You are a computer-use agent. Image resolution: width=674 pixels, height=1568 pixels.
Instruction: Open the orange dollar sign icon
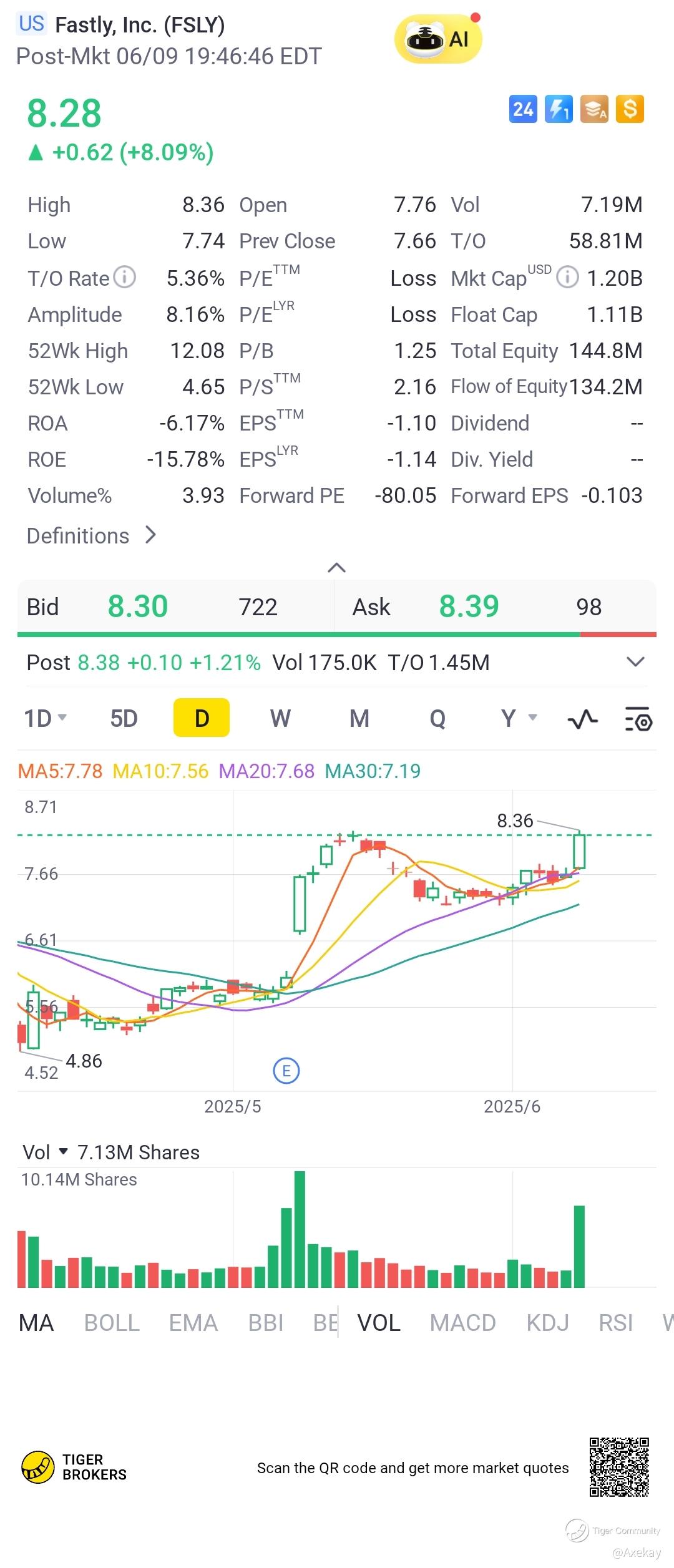630,110
